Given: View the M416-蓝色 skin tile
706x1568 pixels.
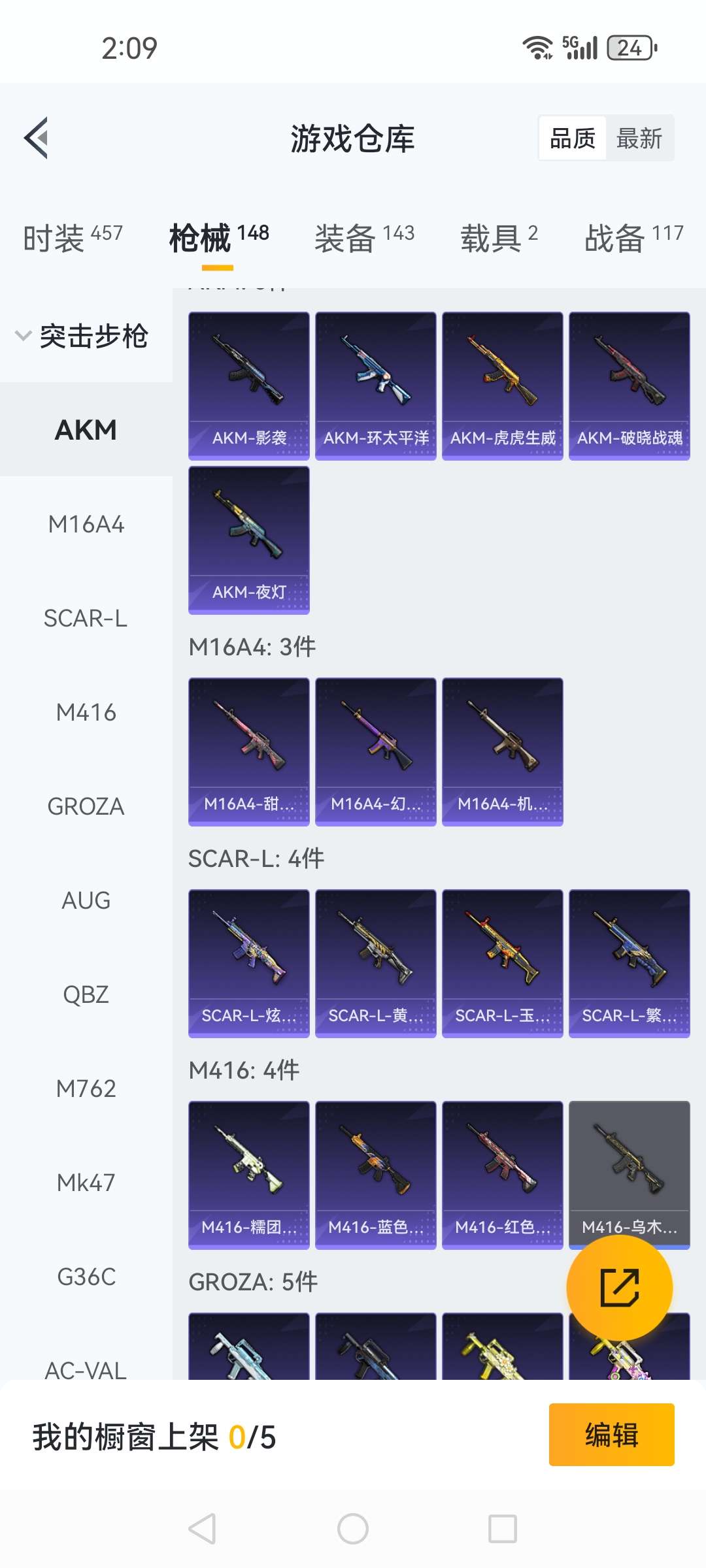Looking at the screenshot, I should pyautogui.click(x=376, y=1175).
